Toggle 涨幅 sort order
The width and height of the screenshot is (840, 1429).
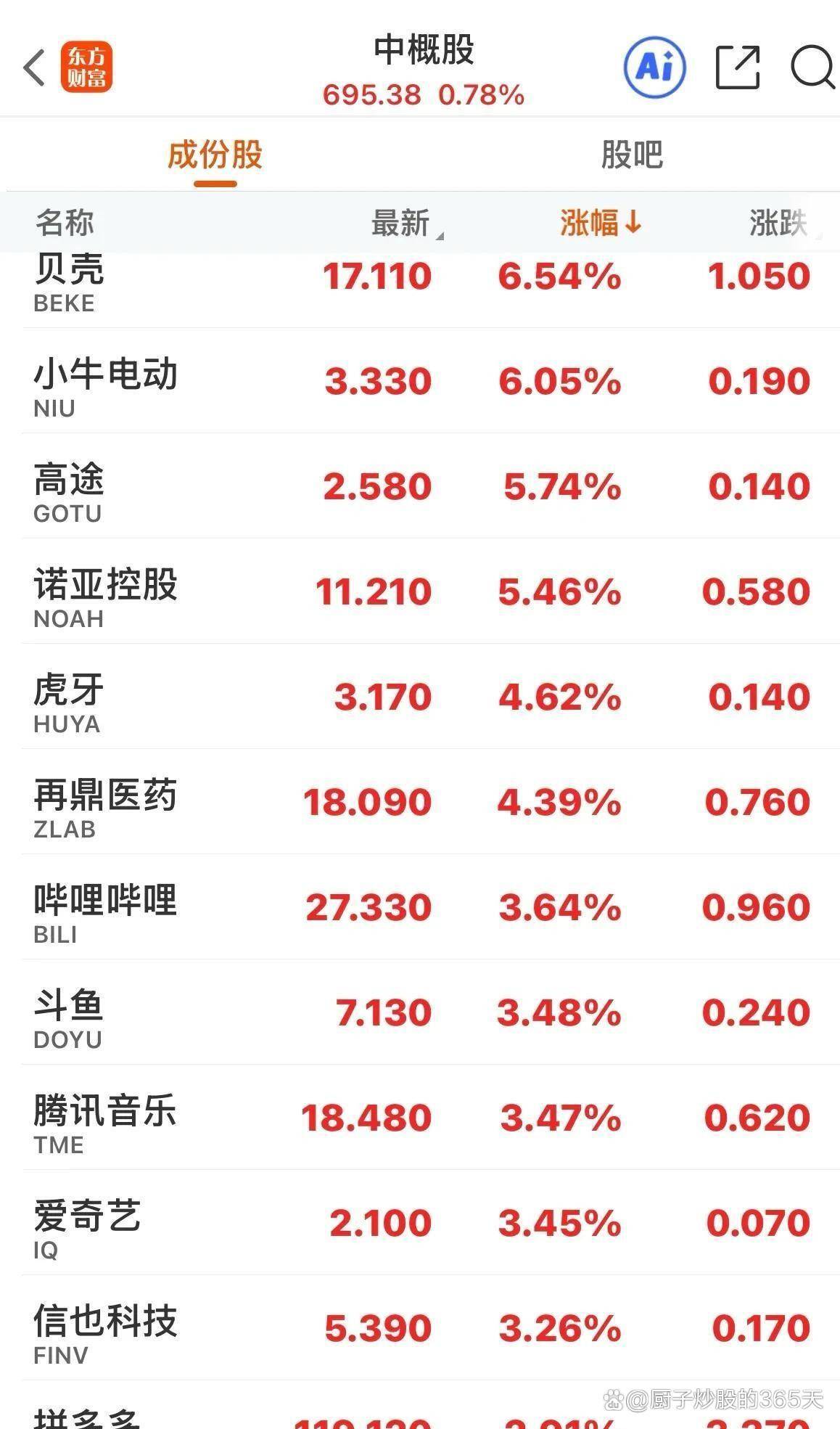tap(599, 223)
